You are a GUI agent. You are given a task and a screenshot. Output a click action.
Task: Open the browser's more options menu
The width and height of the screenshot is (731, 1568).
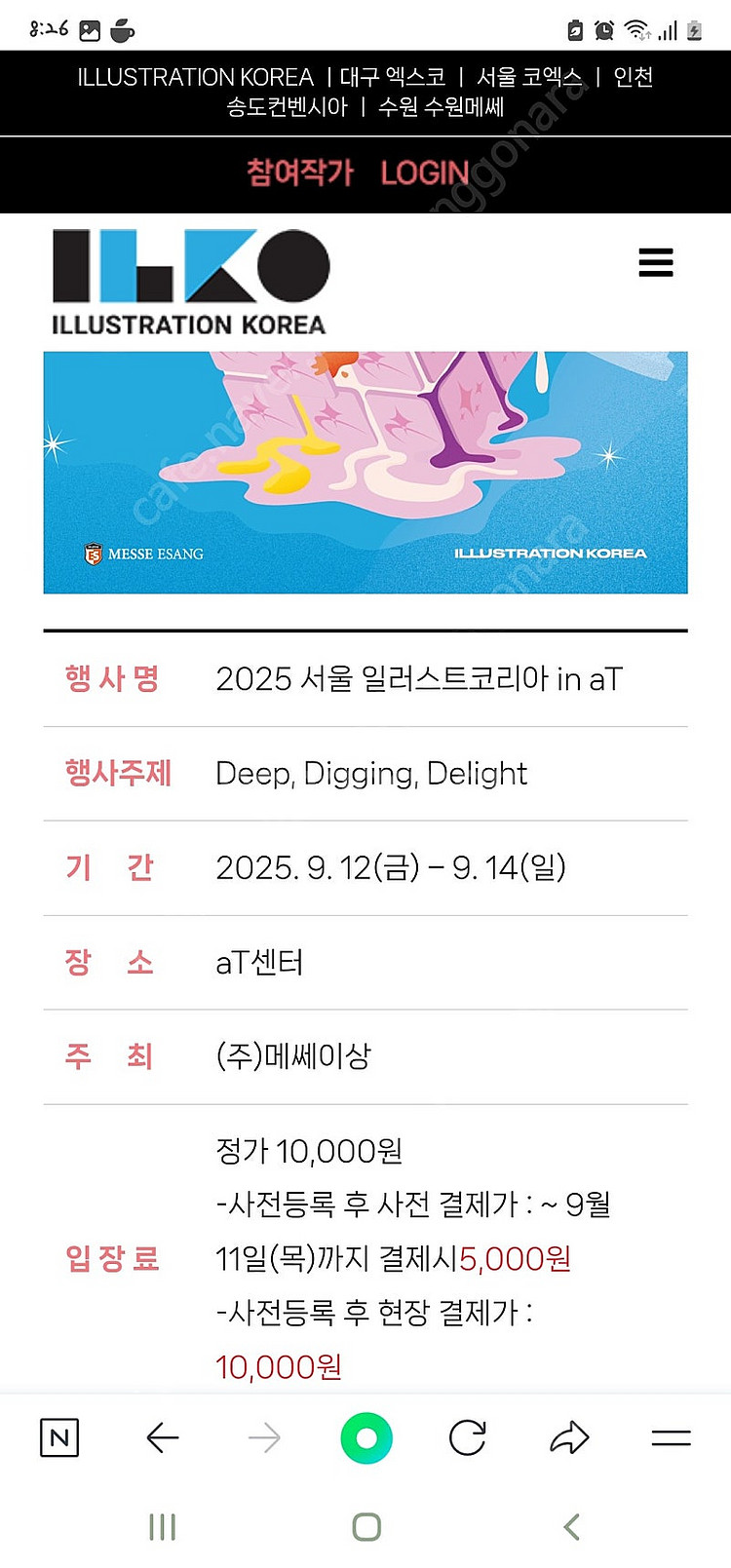pos(671,1437)
